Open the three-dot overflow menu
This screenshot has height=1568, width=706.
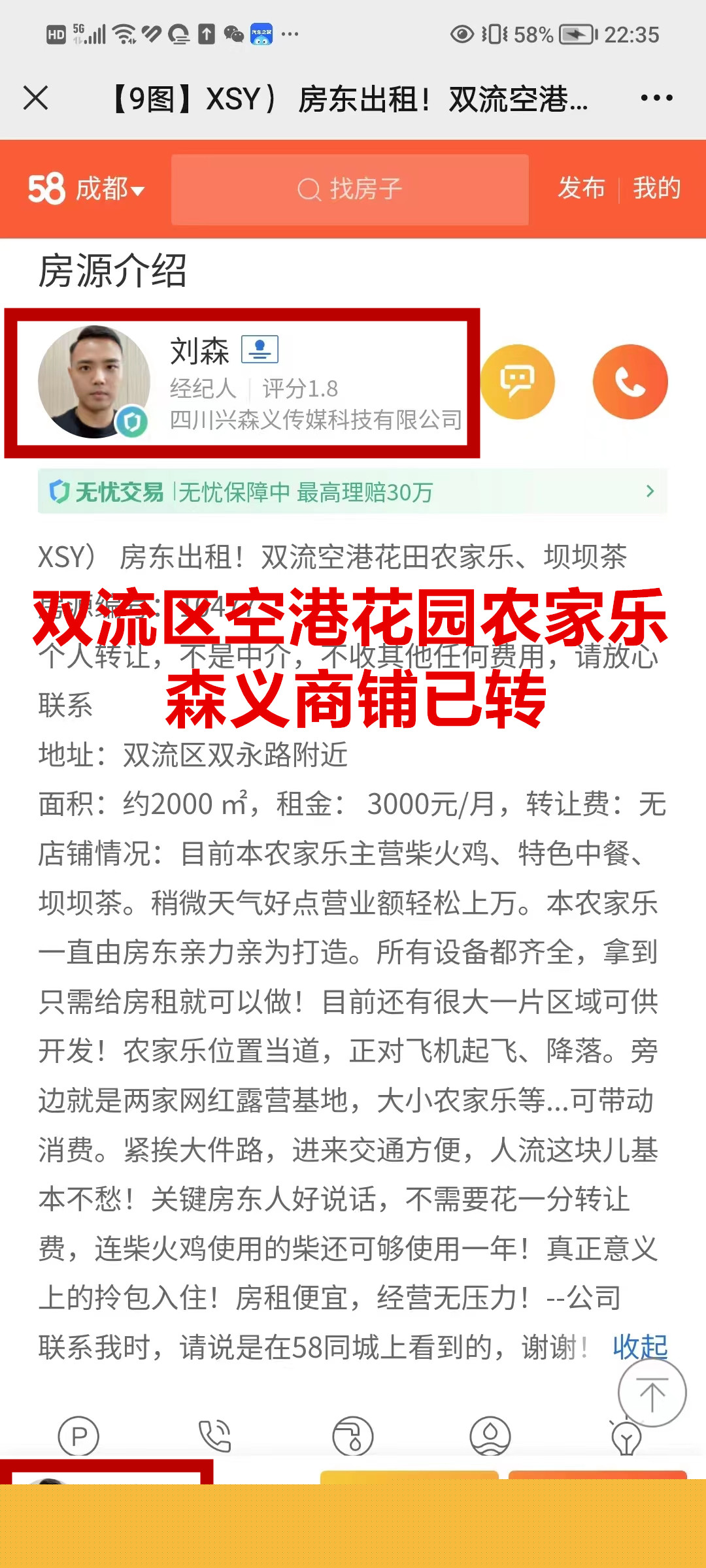point(656,99)
